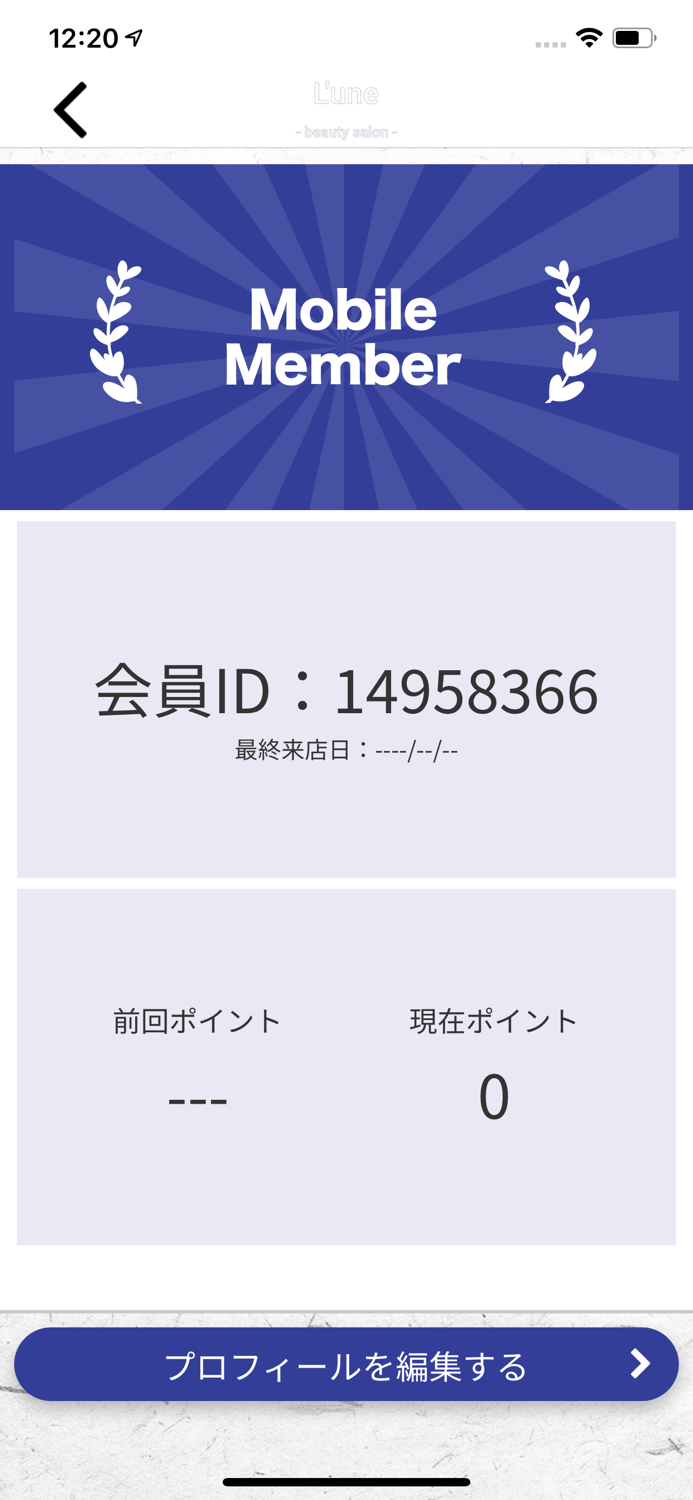Open プロフィールを編集する to edit profile
The width and height of the screenshot is (693, 1500).
tap(346, 1365)
